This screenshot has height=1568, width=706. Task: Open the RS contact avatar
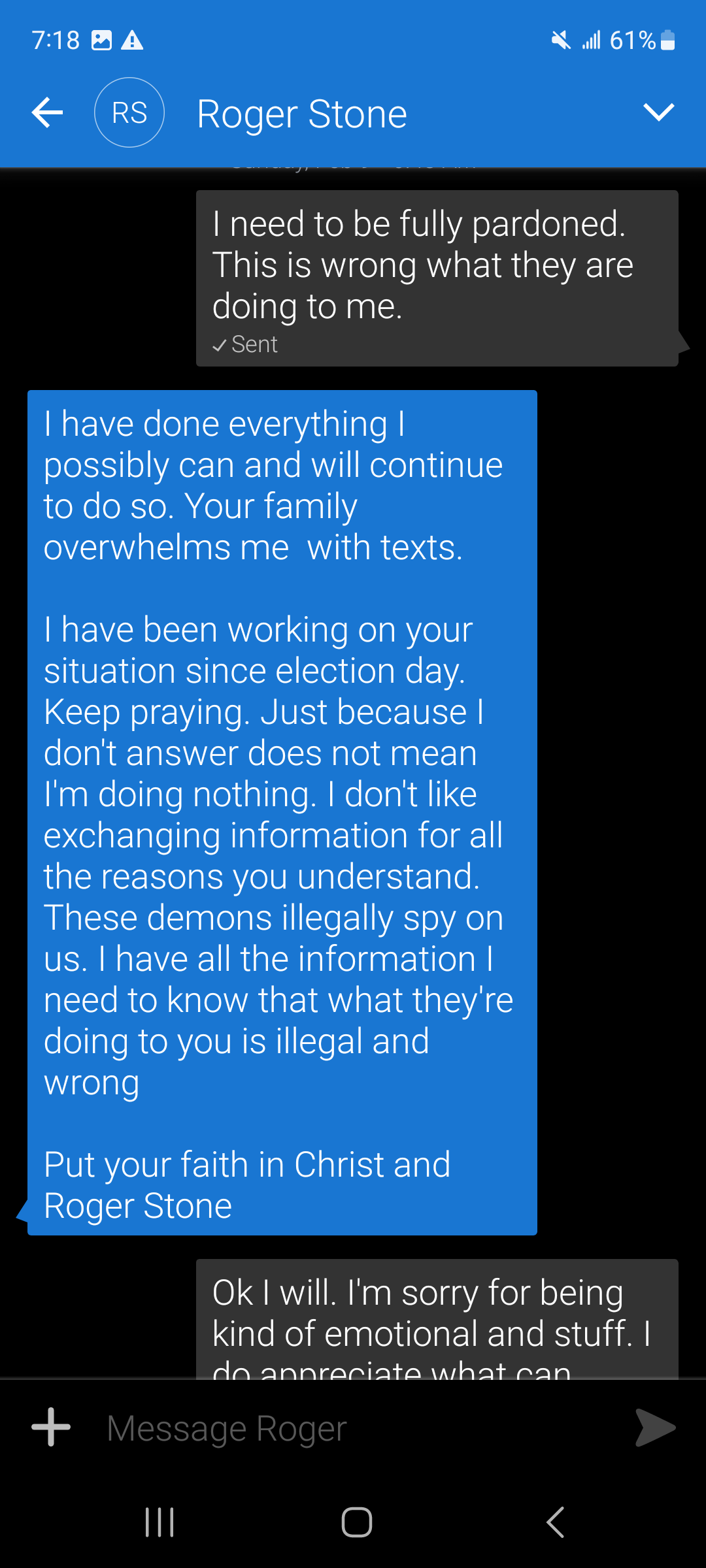coord(129,113)
